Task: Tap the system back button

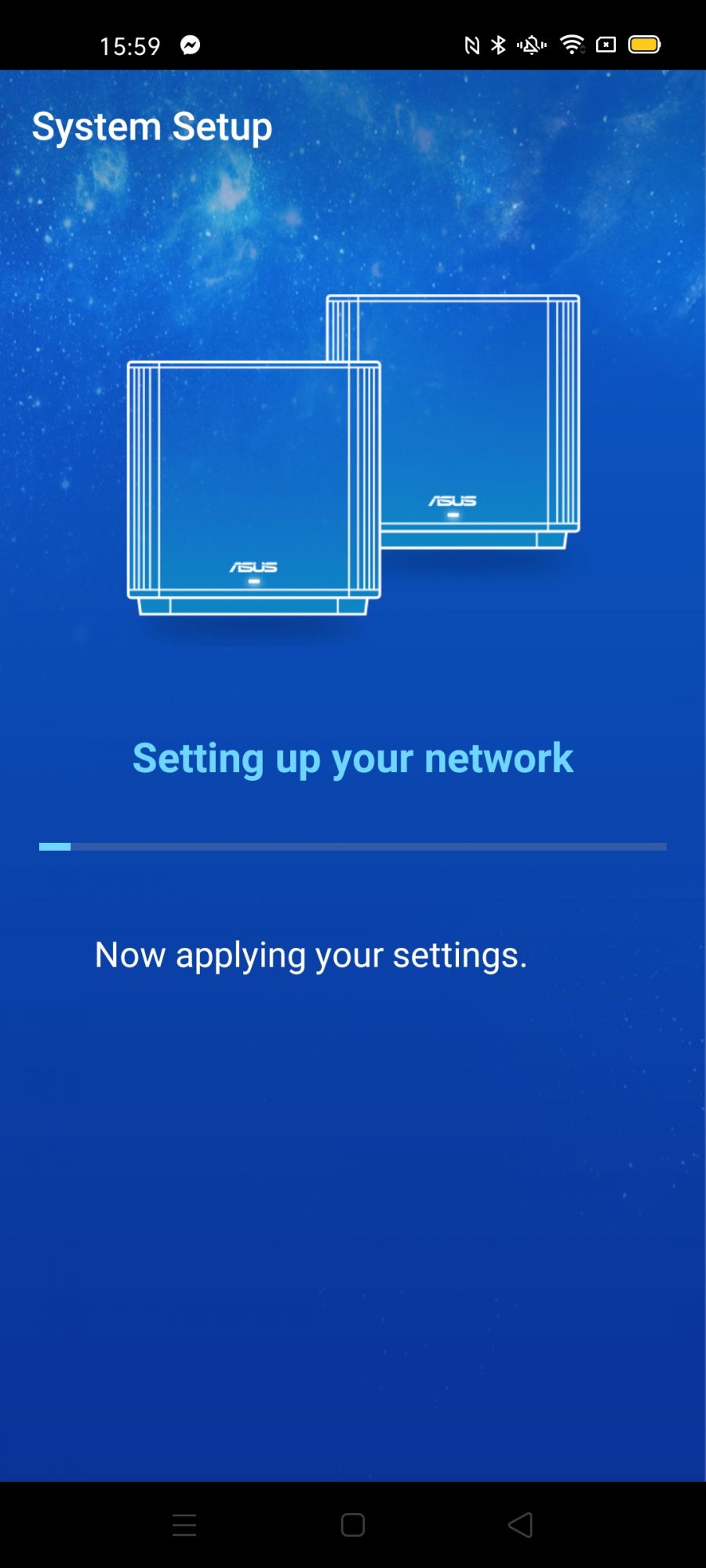Action: 521,1525
